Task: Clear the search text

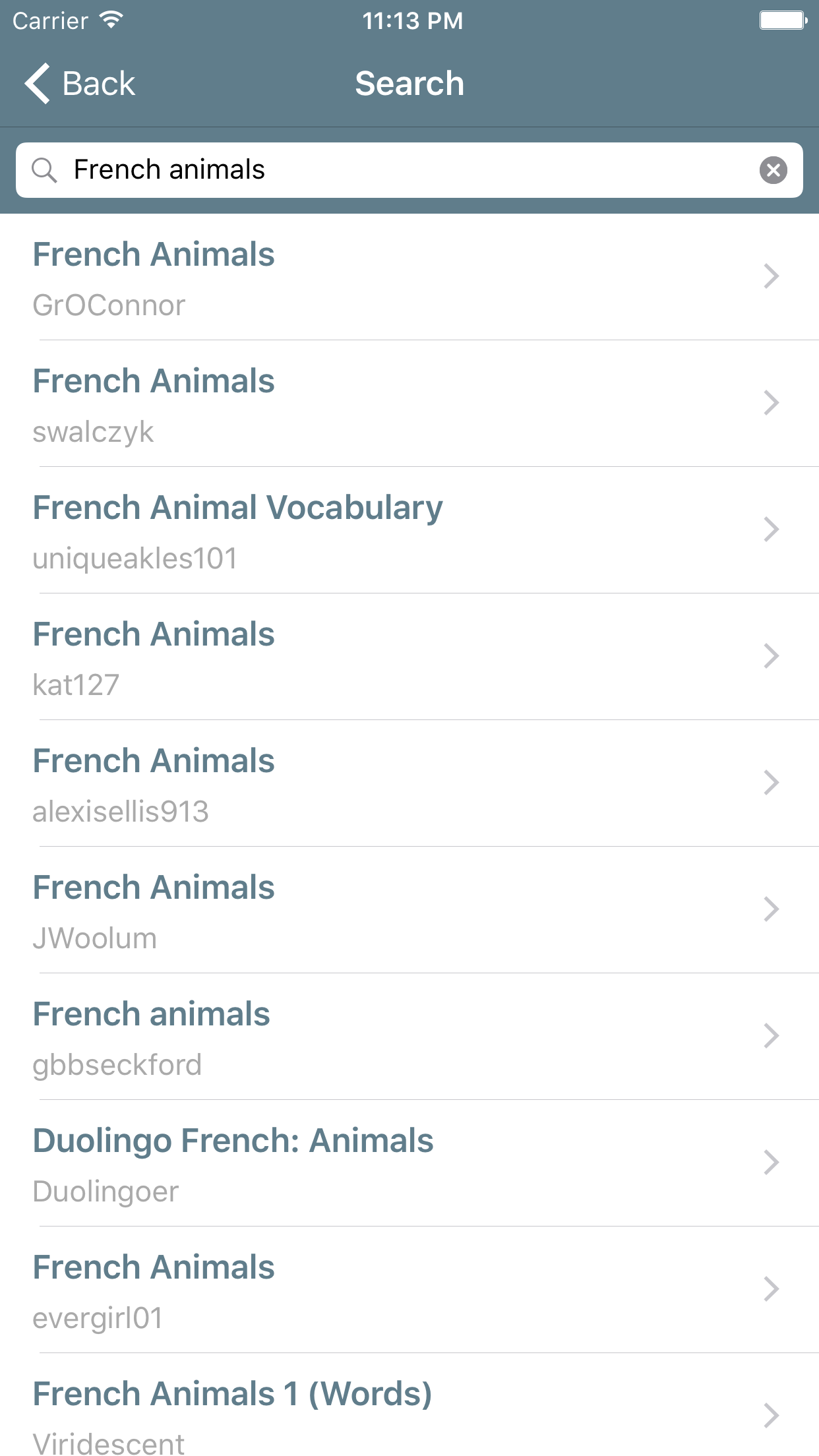Action: coord(773,170)
